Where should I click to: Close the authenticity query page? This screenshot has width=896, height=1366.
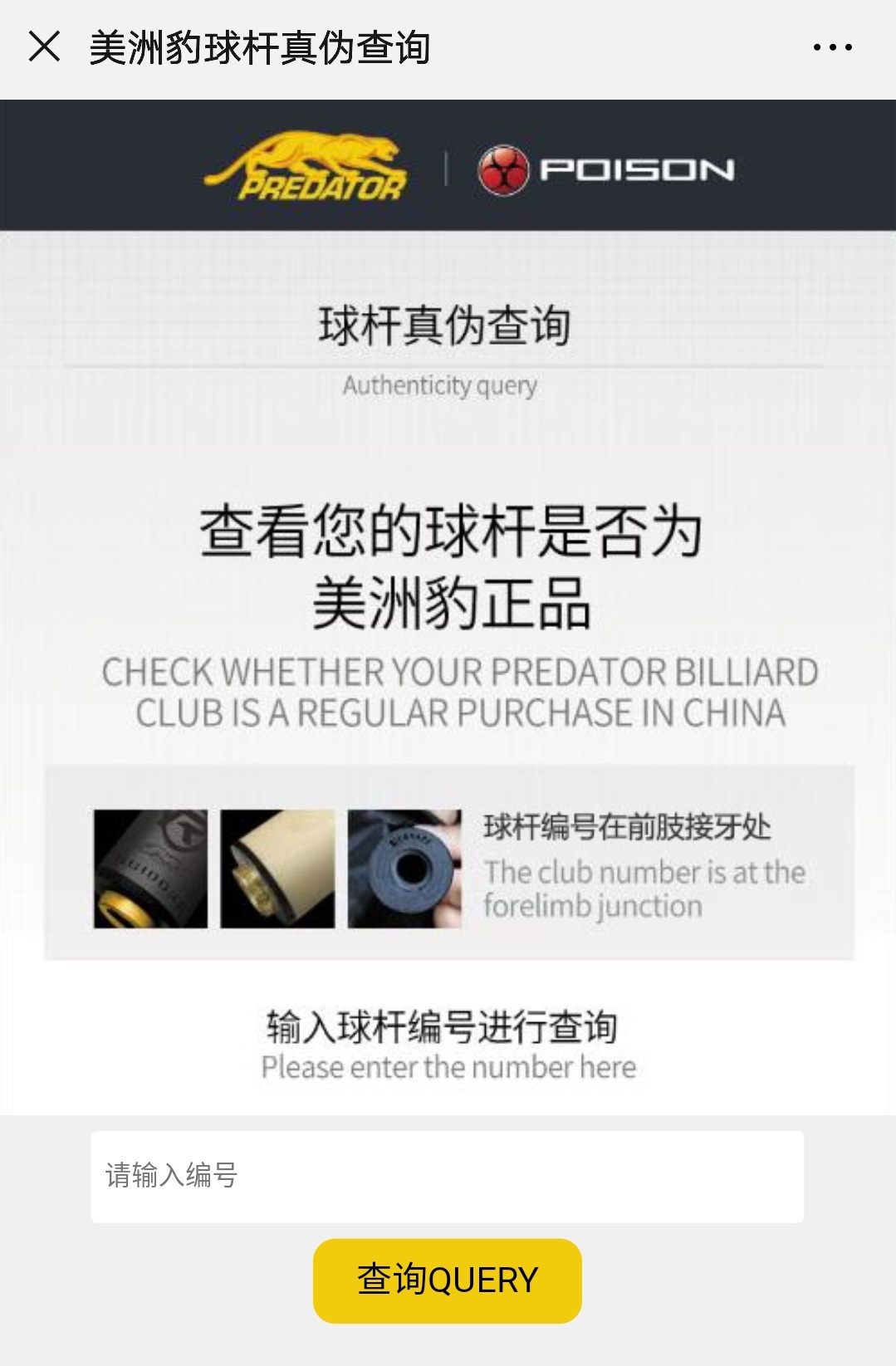pos(44,47)
